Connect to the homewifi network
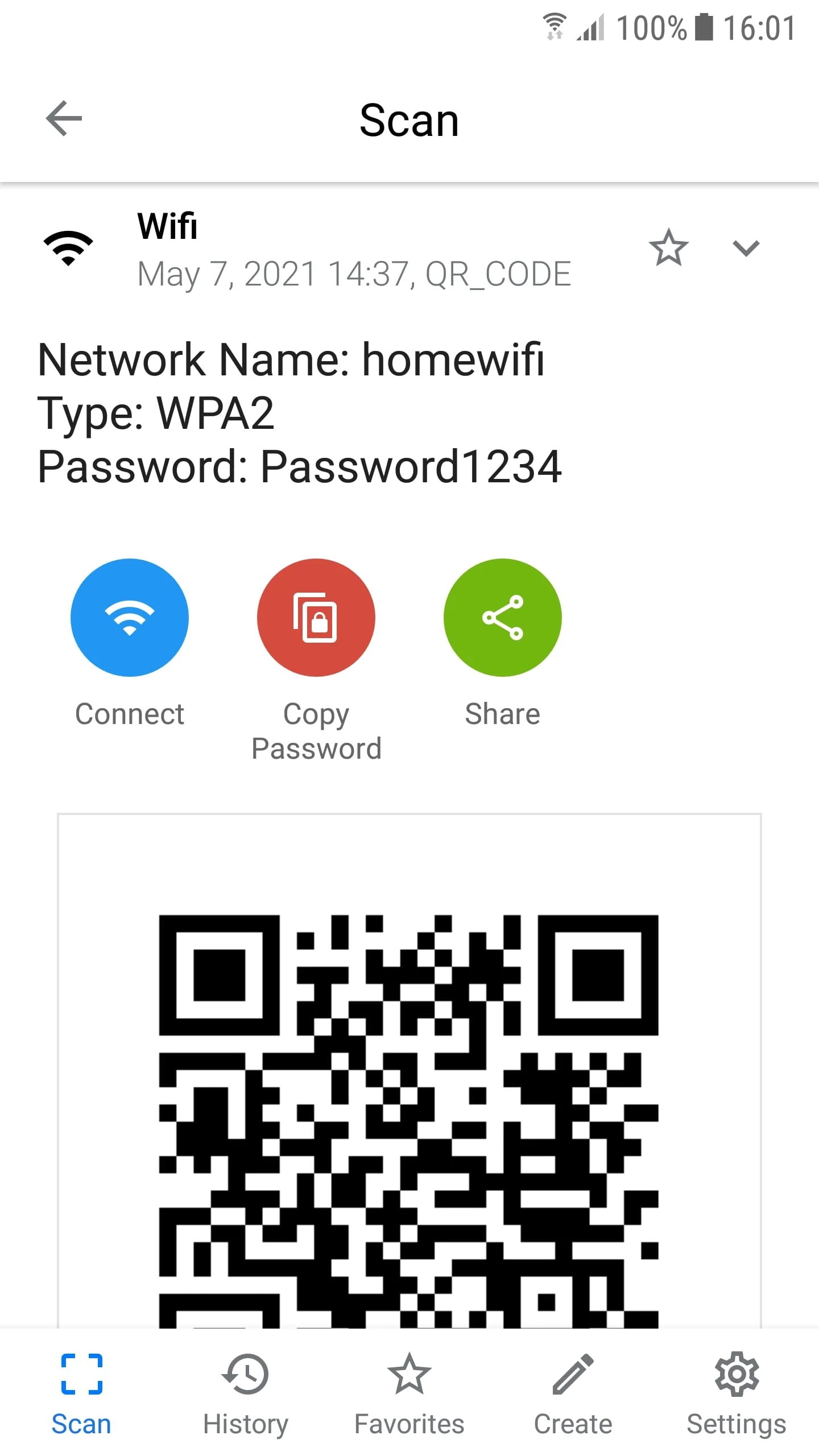 (130, 618)
